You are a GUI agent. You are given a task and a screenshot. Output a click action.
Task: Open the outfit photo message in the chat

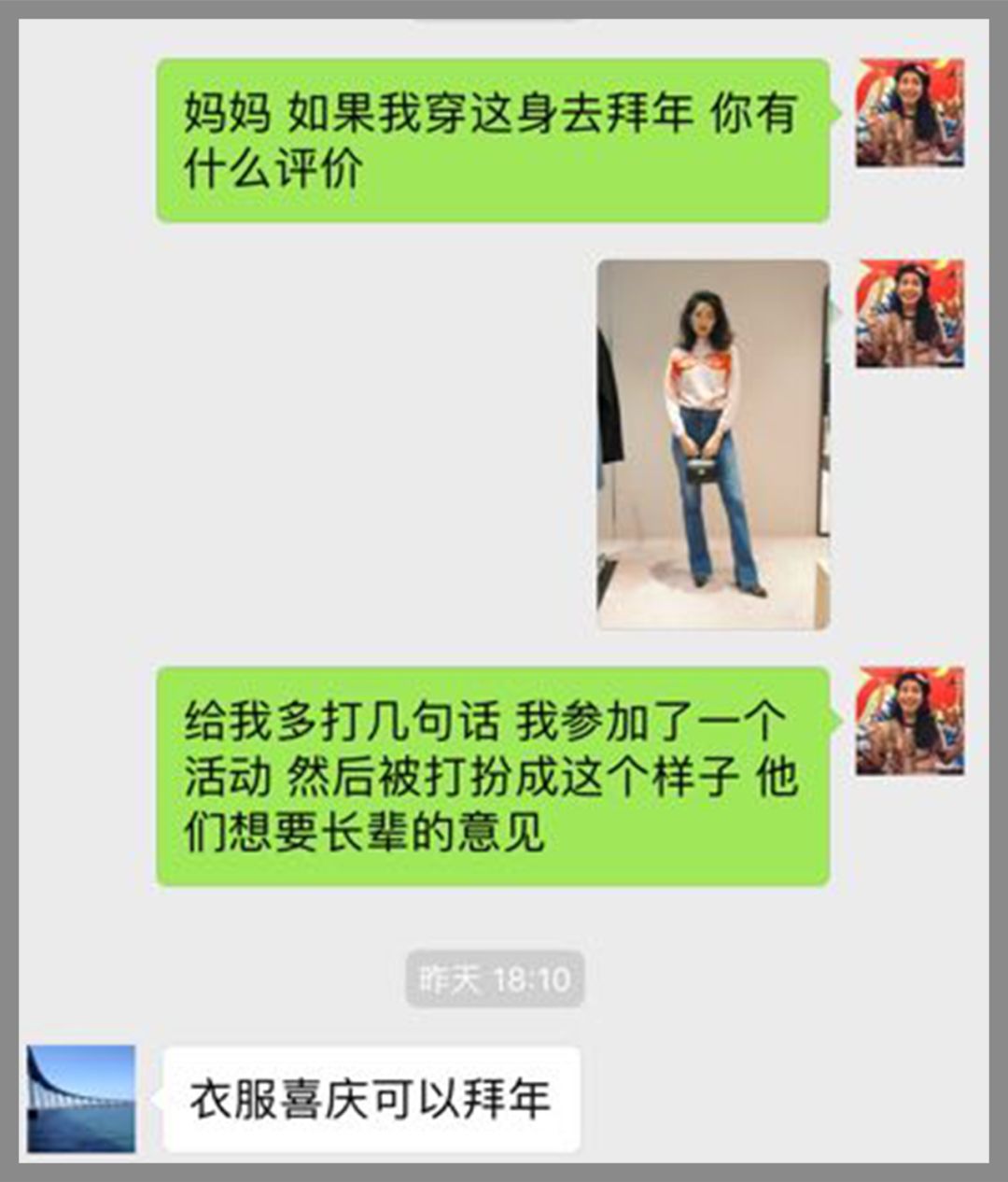pyautogui.click(x=713, y=444)
